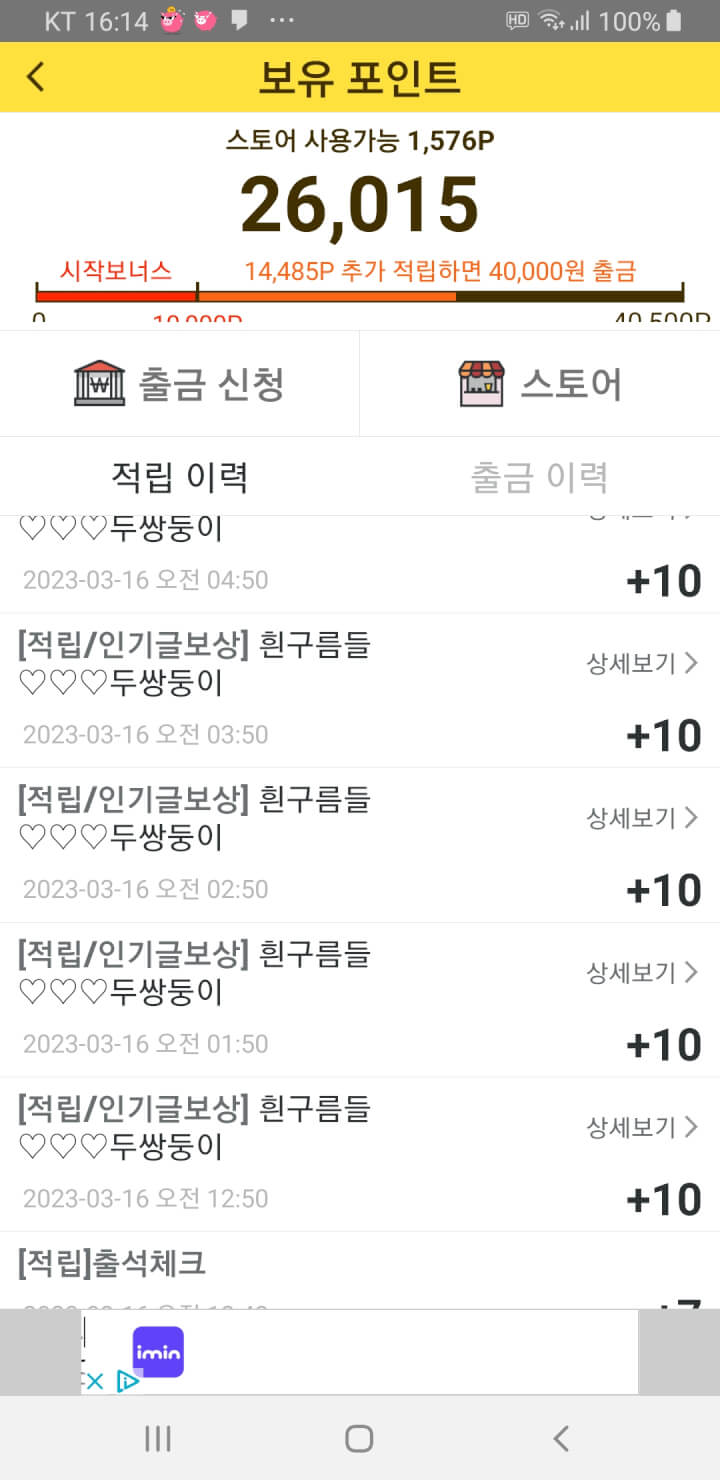720x1480 pixels.
Task: Open the imin ad banner
Action: (359, 1352)
